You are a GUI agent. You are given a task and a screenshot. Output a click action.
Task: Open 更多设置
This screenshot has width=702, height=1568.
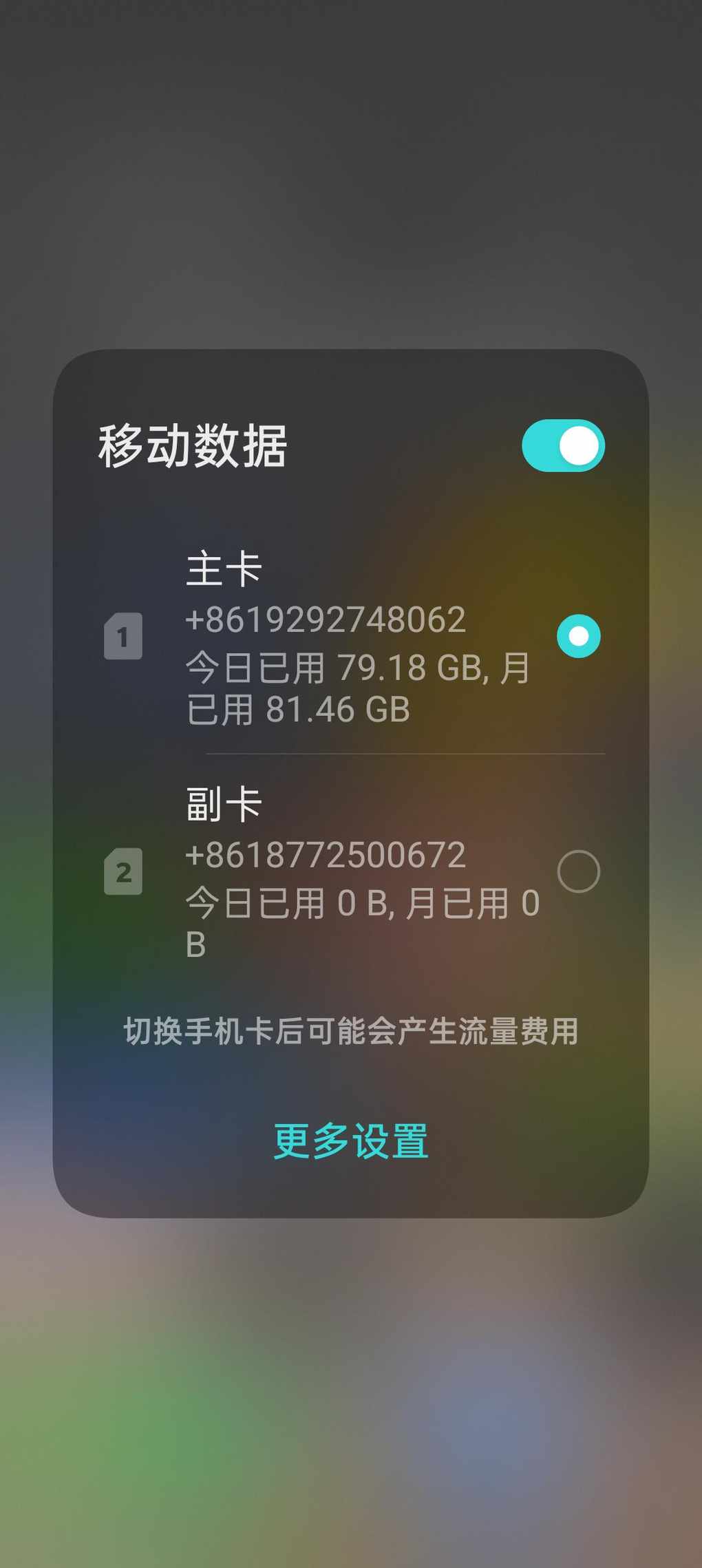(351, 1141)
